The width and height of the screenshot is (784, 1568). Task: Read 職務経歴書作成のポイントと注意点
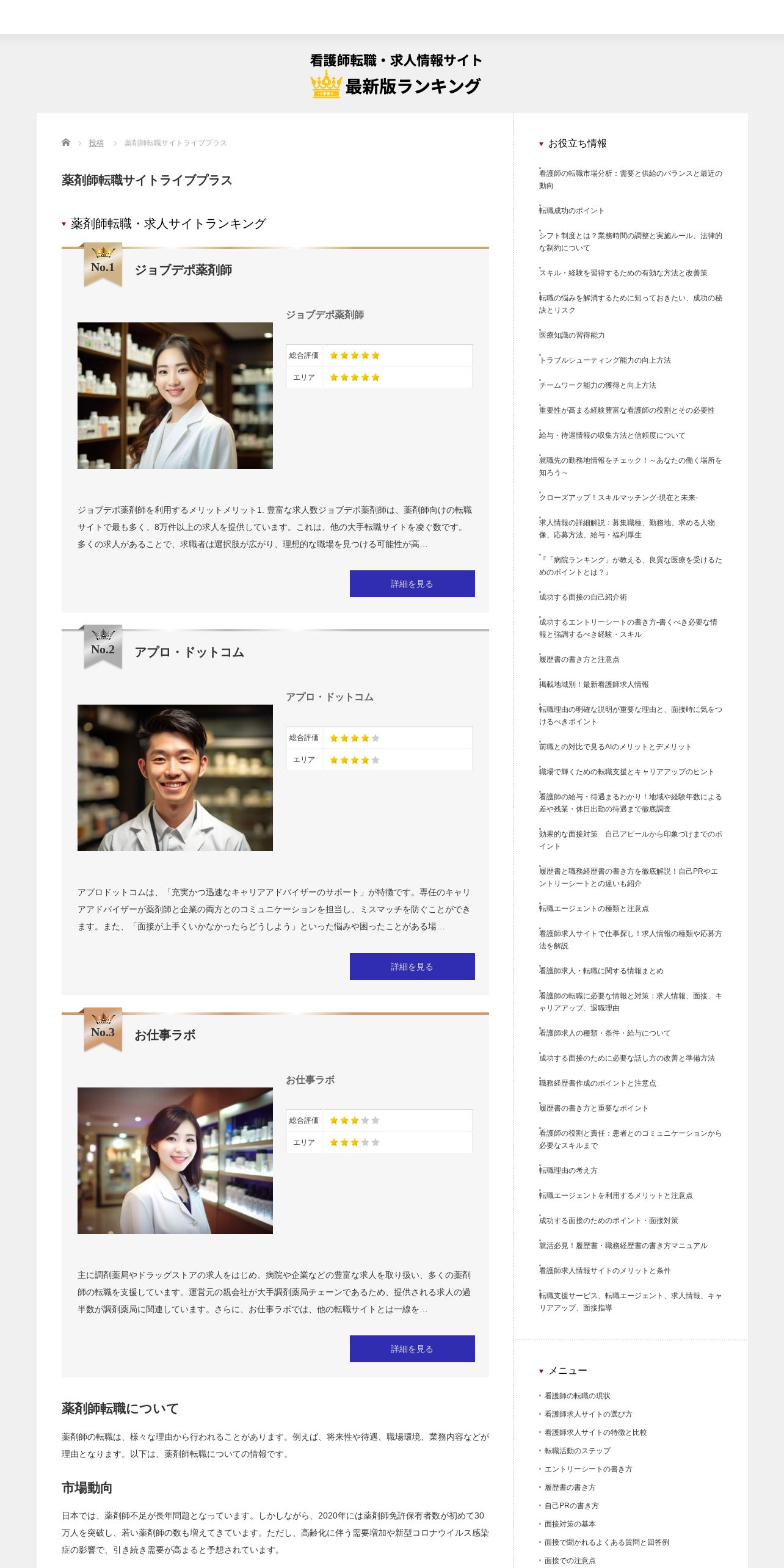(597, 1083)
